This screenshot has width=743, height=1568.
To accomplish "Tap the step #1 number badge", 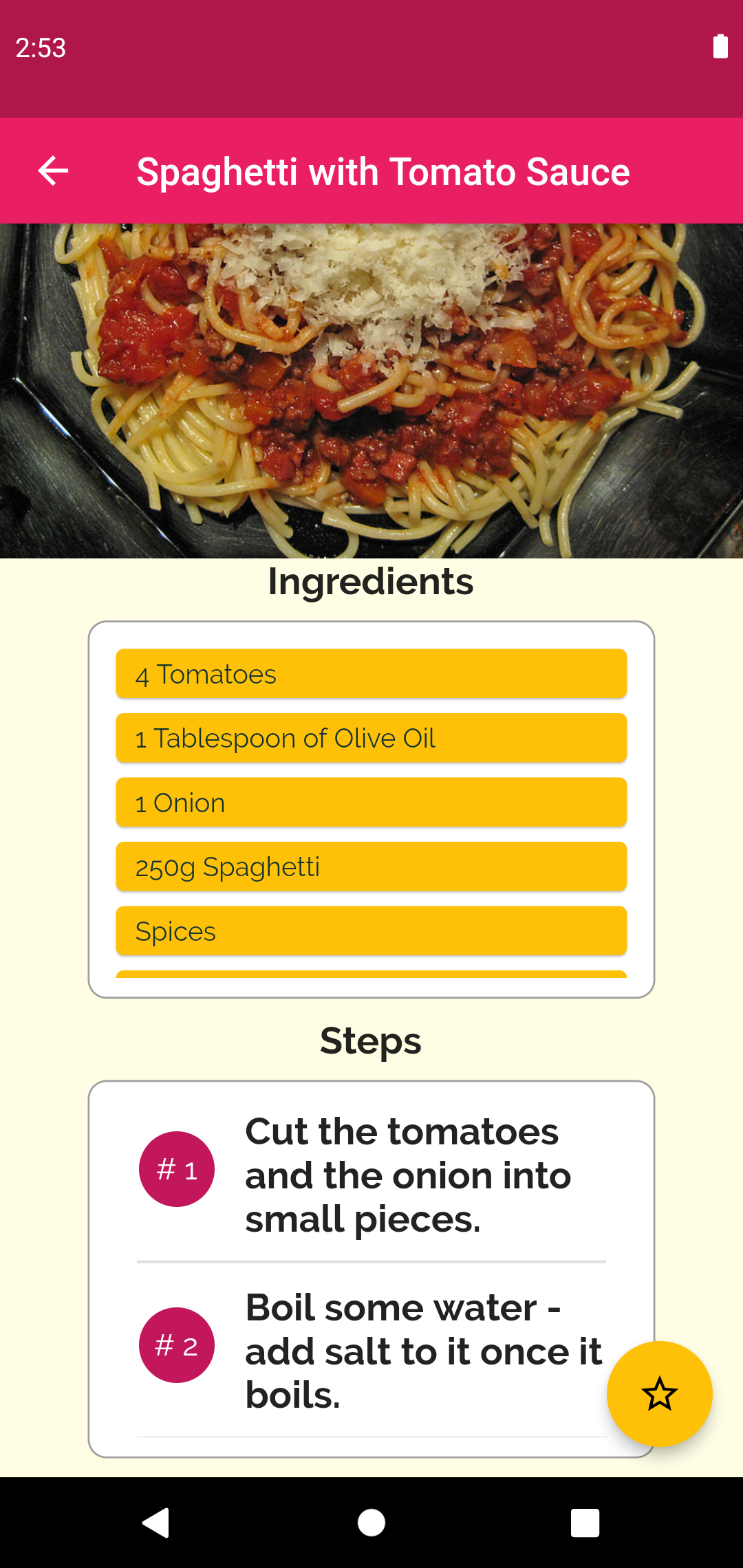I will pos(176,1168).
